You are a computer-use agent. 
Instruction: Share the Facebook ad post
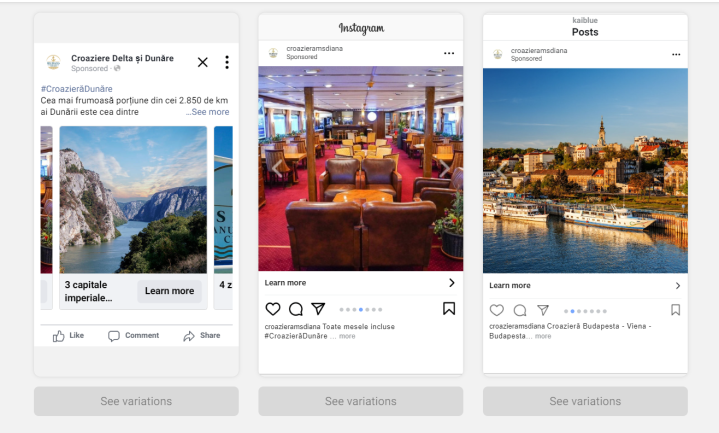click(x=201, y=336)
